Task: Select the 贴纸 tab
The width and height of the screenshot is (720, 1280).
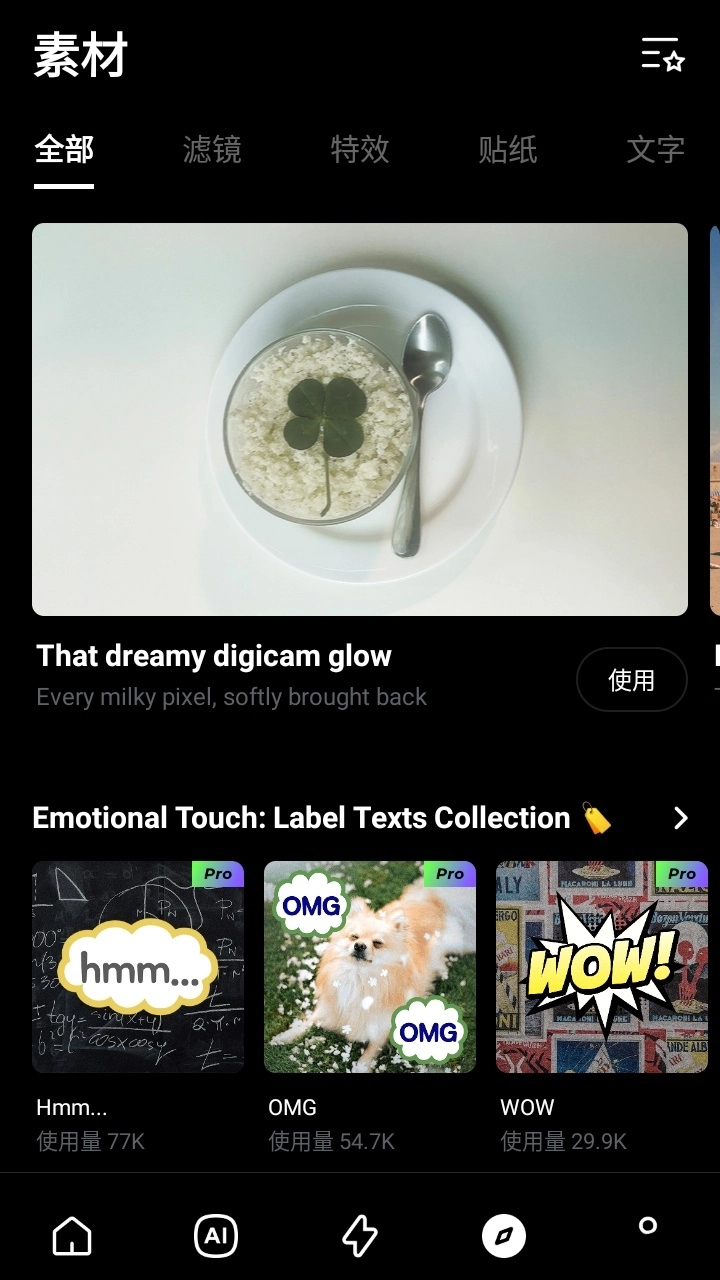Action: click(x=508, y=150)
